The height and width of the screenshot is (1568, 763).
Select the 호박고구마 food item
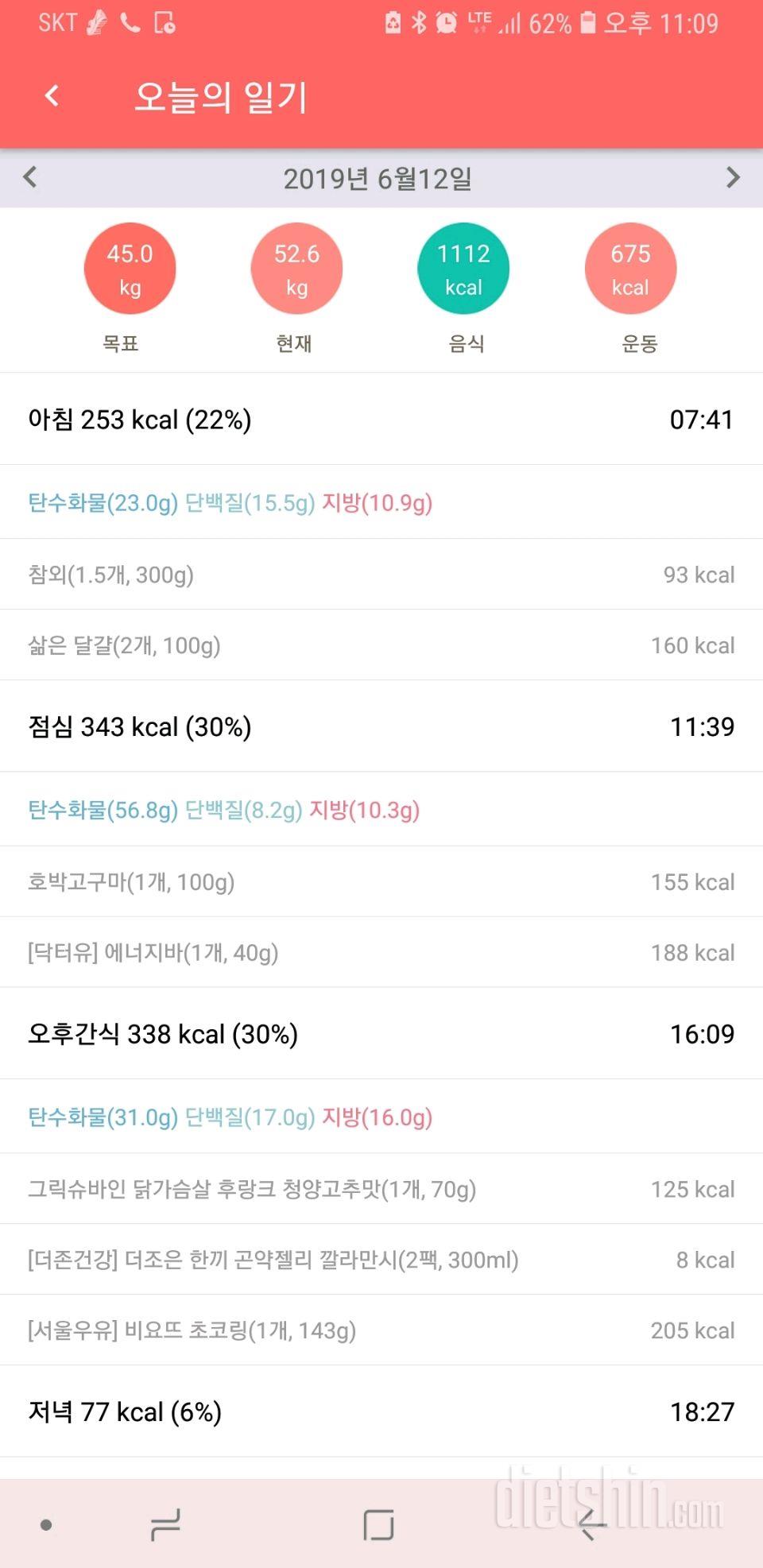[x=380, y=882]
